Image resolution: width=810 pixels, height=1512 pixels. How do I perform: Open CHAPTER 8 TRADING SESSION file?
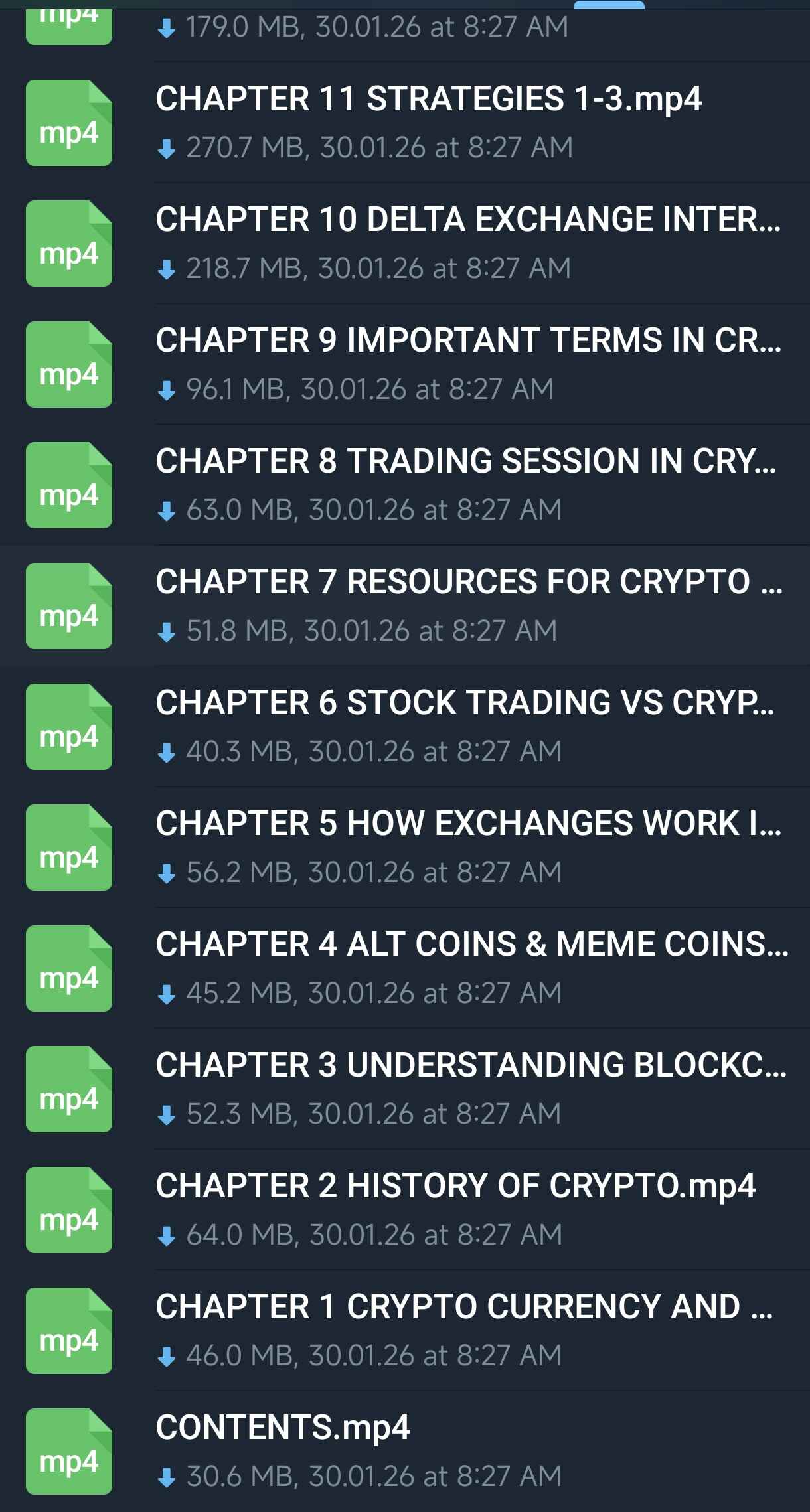click(465, 462)
